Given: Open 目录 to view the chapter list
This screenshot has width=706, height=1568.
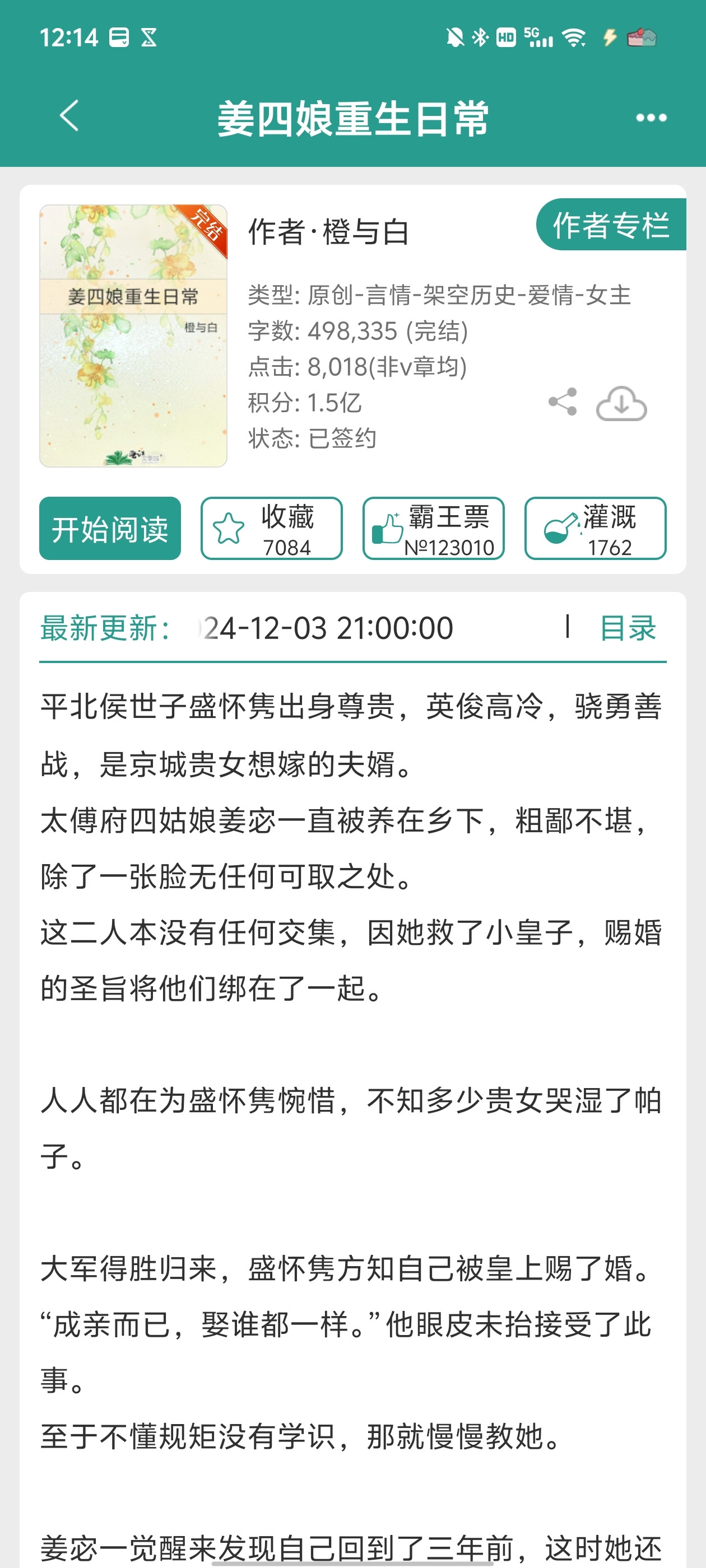Looking at the screenshot, I should pos(626,628).
